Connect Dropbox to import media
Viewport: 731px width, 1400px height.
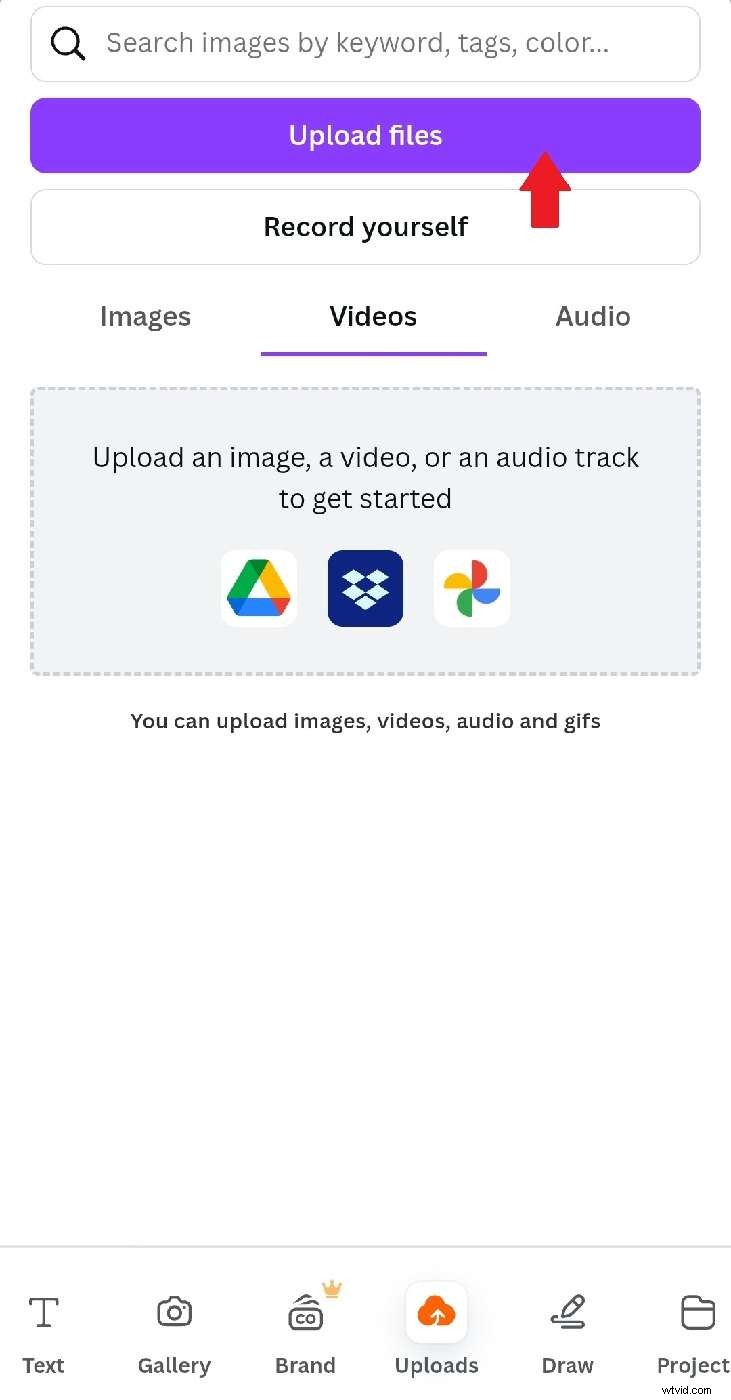pos(365,588)
